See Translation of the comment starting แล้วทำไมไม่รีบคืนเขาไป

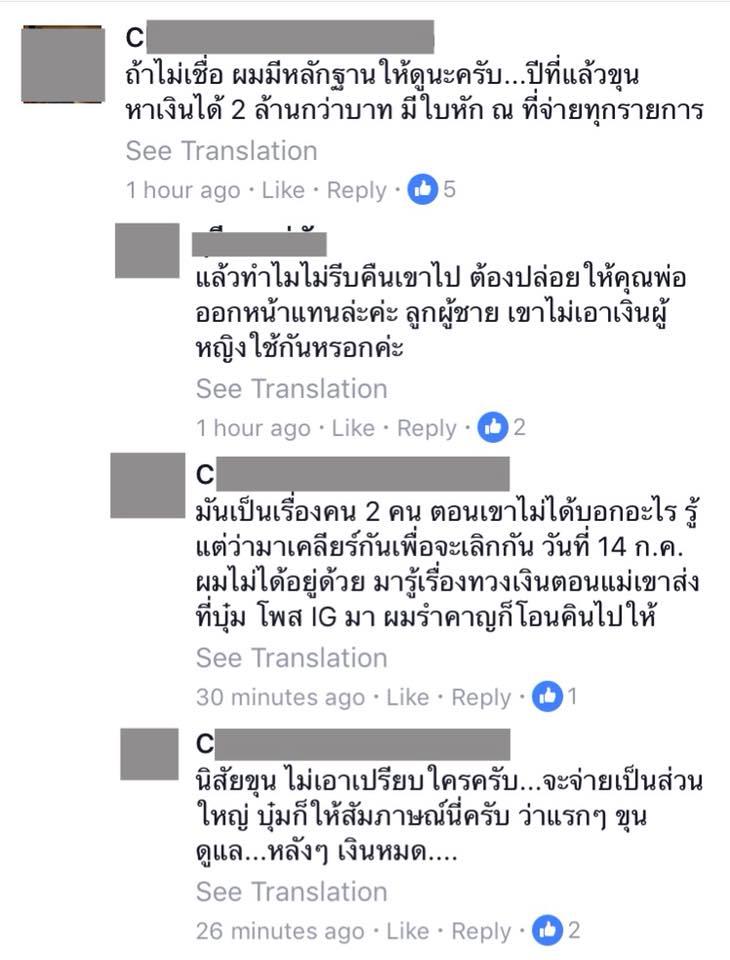tap(291, 389)
